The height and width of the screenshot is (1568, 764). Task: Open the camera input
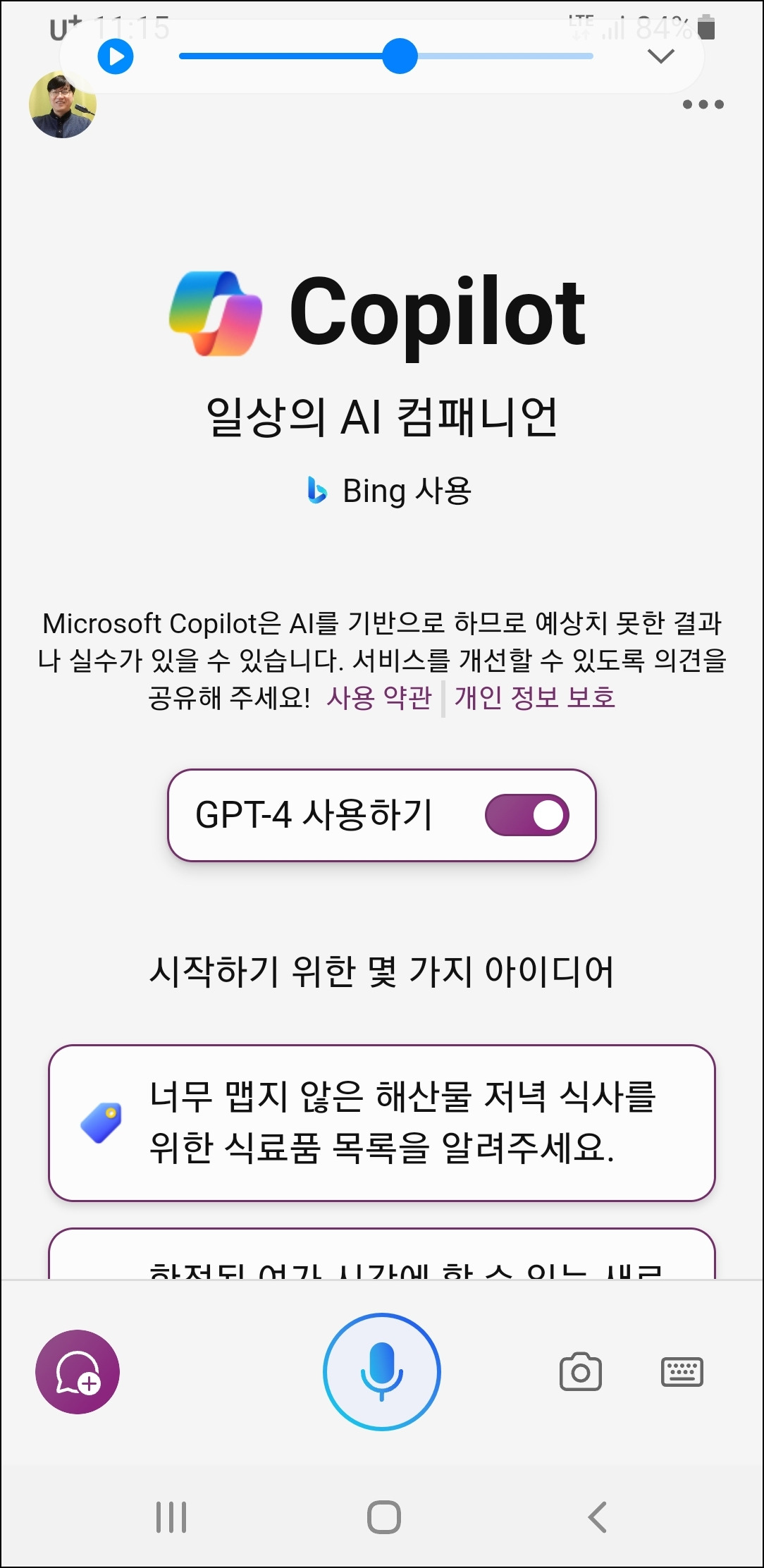coord(580,1371)
